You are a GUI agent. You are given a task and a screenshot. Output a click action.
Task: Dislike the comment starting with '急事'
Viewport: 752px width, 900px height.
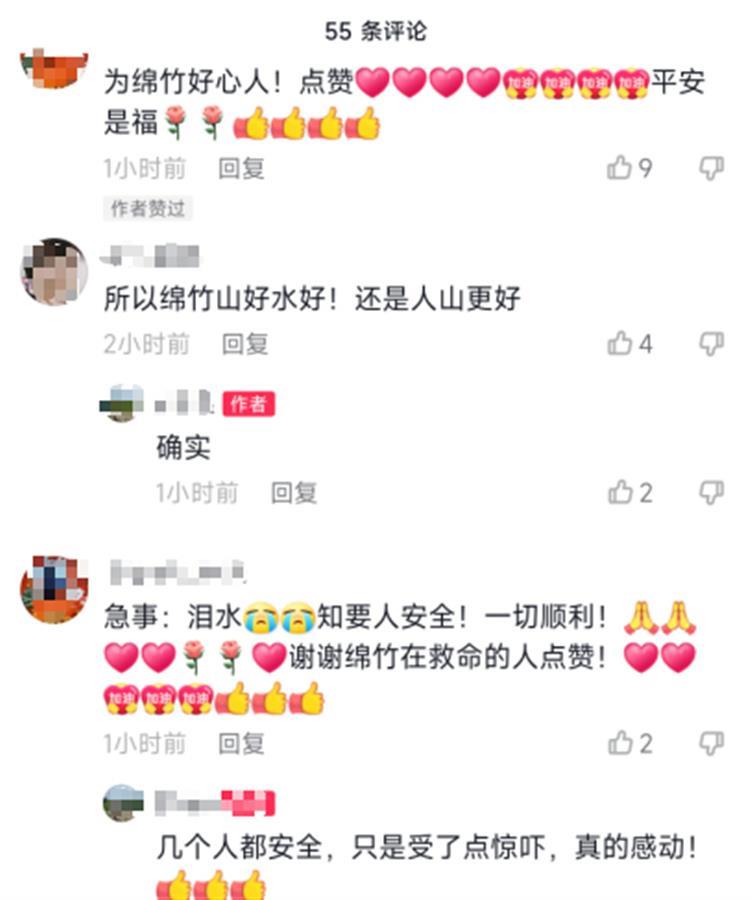711,743
